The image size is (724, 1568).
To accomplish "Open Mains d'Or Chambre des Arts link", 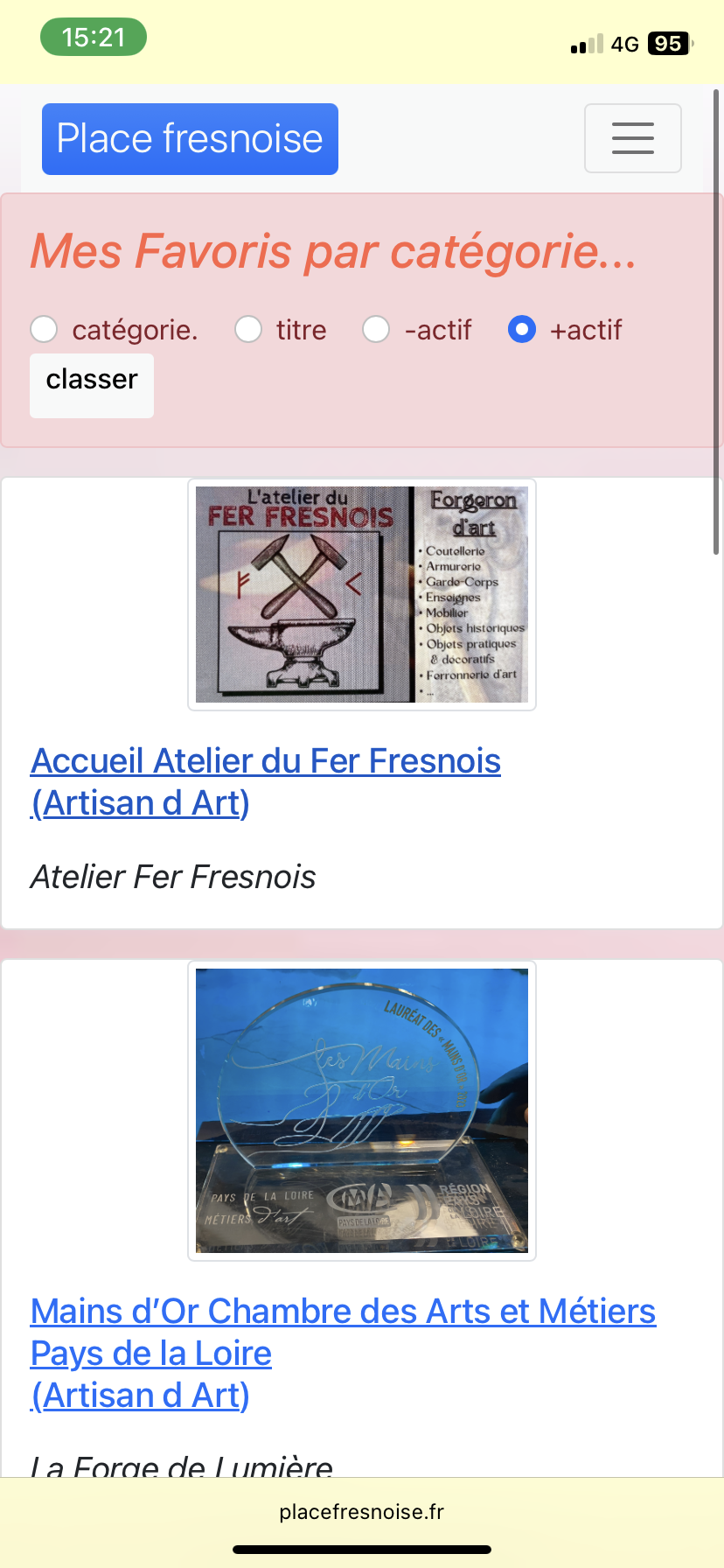I will click(342, 1310).
